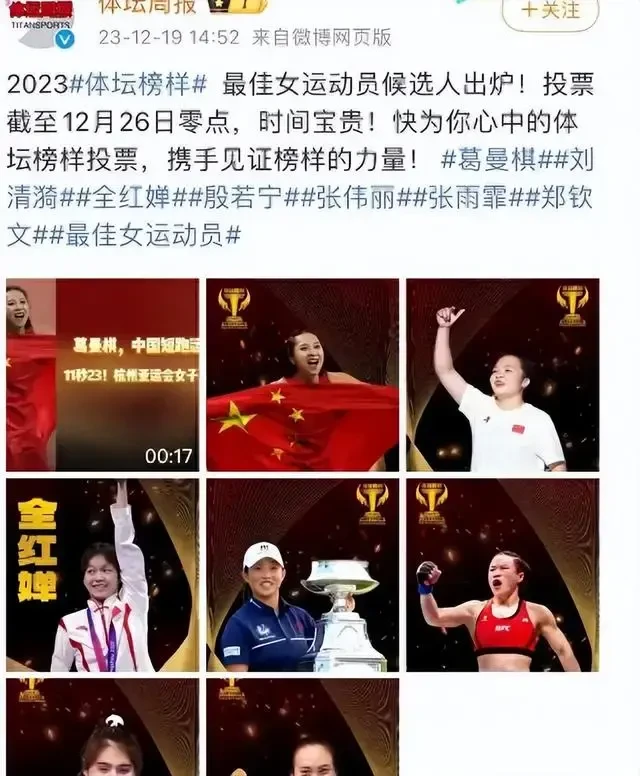Play the 00:17 video of 葛曼棋
This screenshot has height=776, width=640.
click(x=102, y=375)
